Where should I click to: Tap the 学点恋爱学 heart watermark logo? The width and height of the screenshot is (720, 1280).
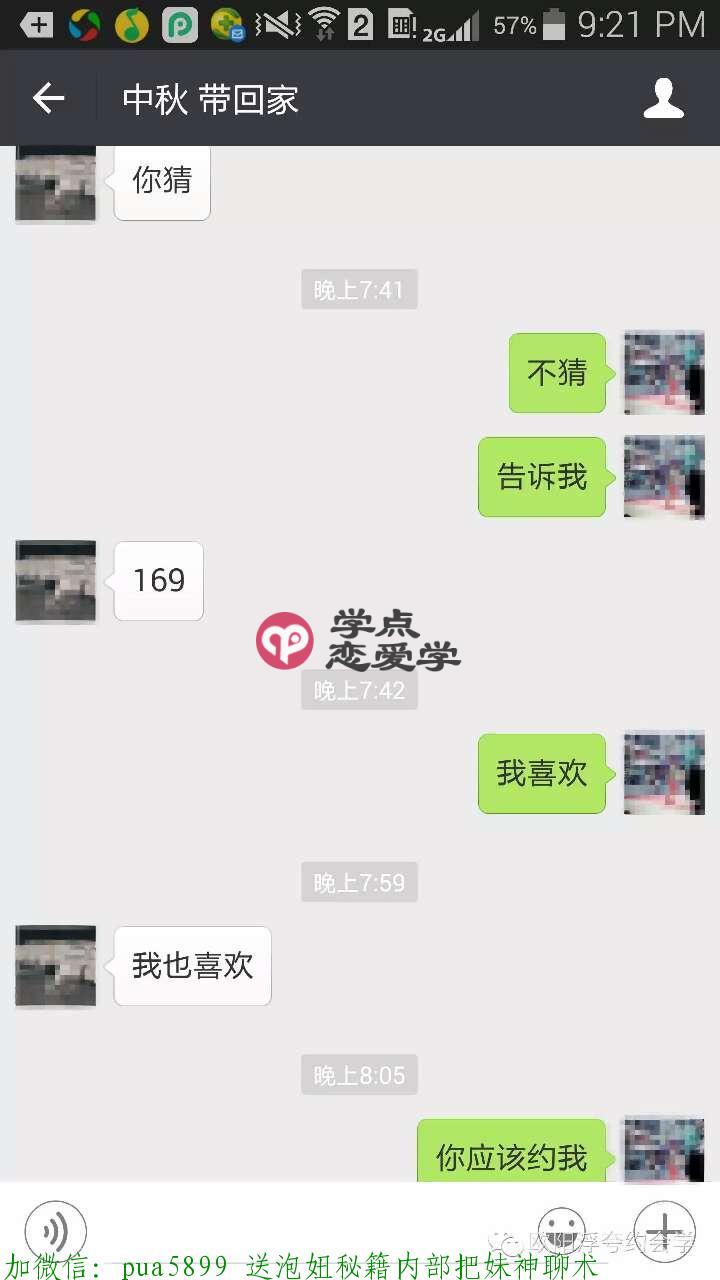coord(285,640)
